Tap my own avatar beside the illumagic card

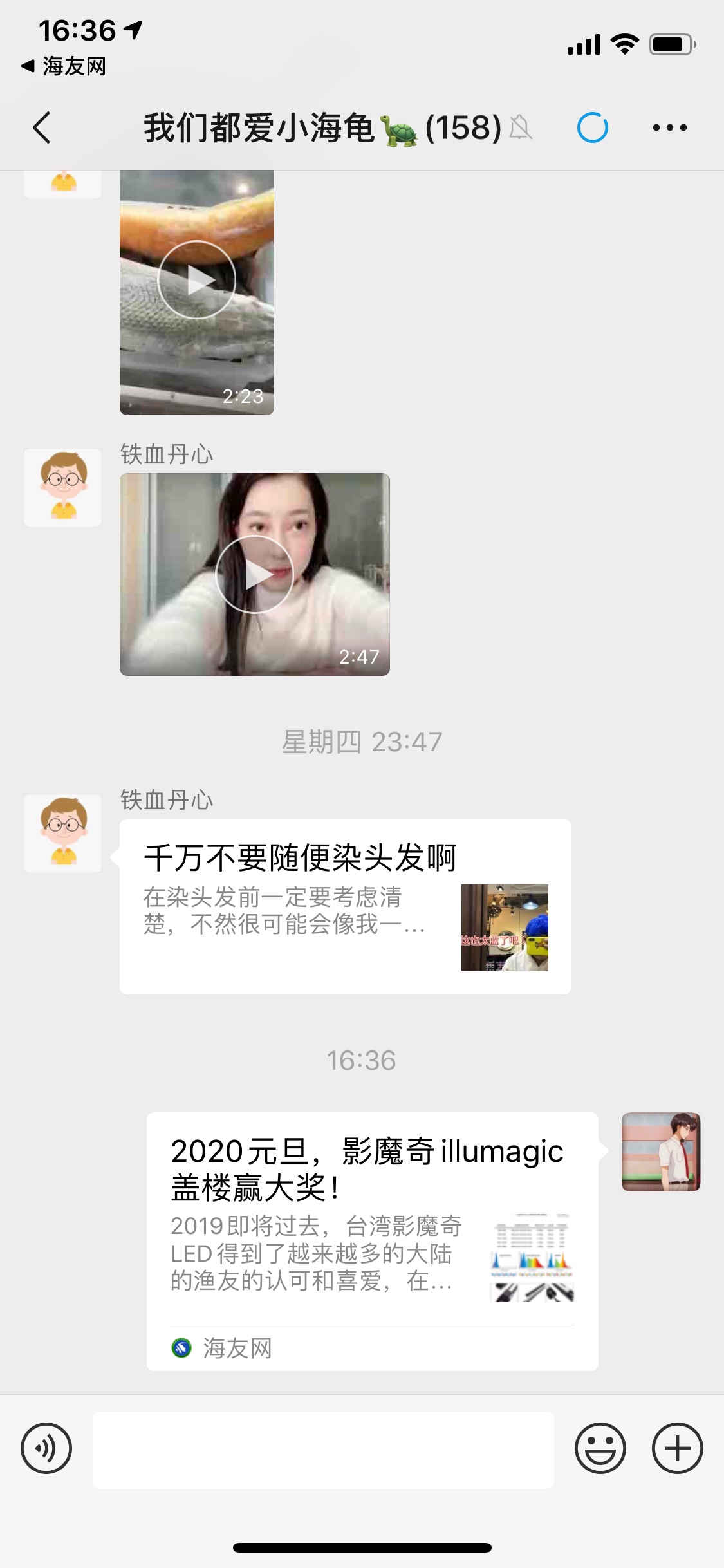[x=660, y=1152]
